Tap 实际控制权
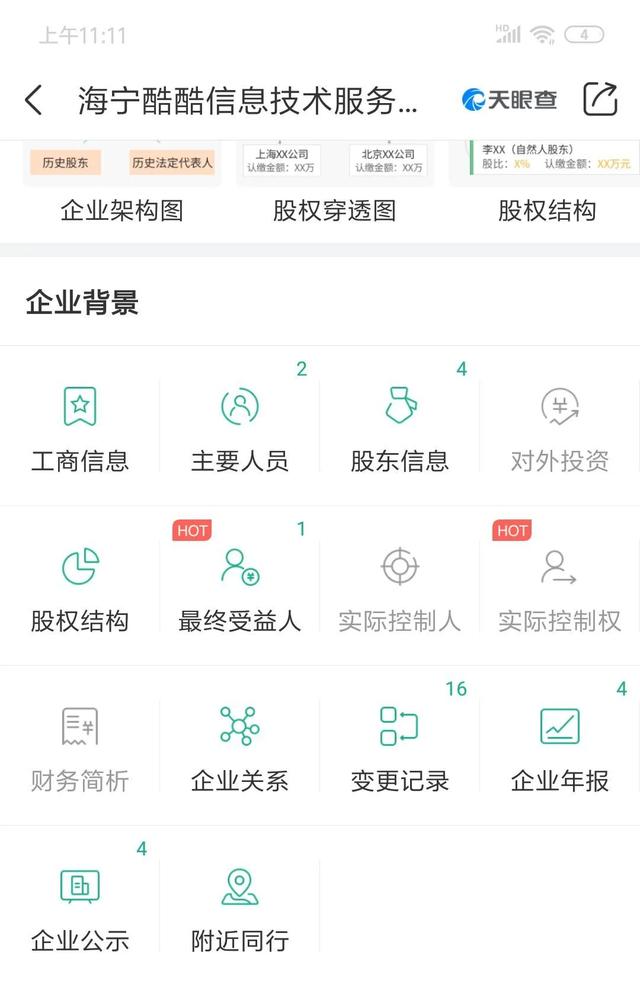The image size is (640, 981). [x=559, y=590]
